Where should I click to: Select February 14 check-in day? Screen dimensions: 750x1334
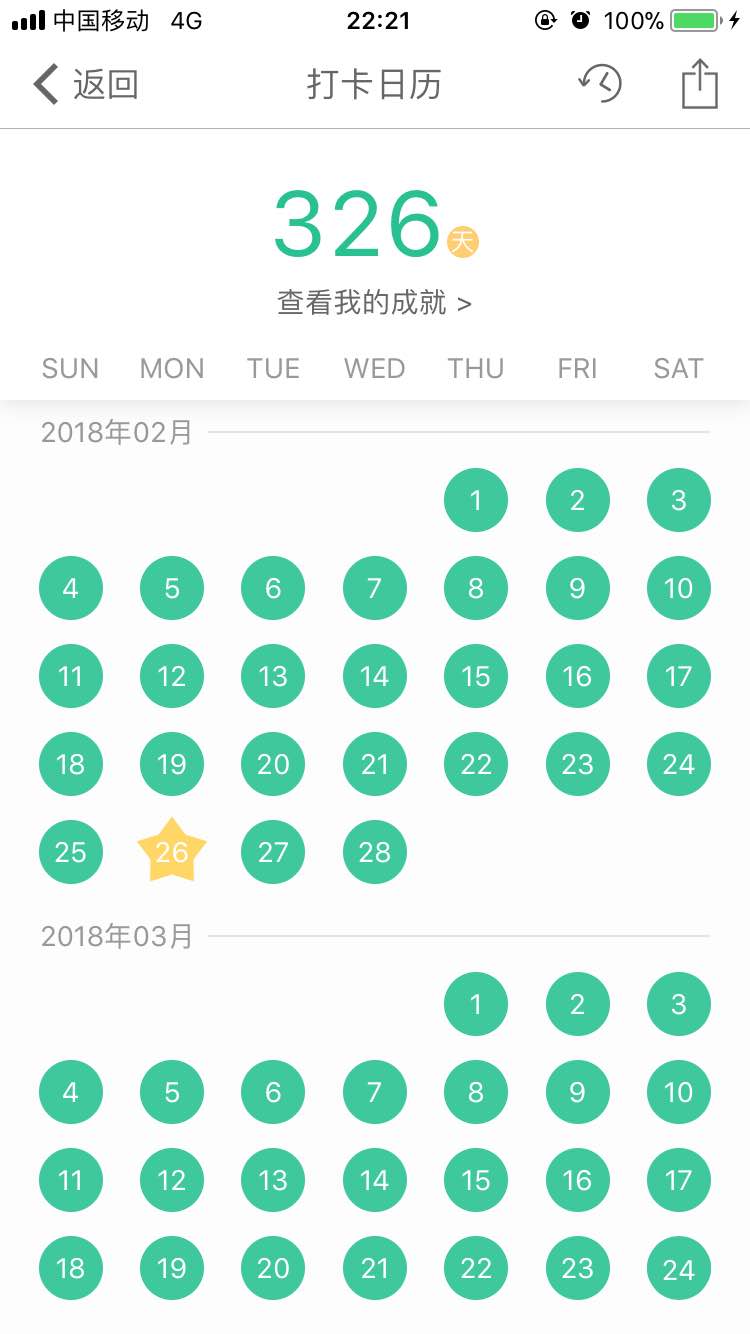(x=375, y=676)
